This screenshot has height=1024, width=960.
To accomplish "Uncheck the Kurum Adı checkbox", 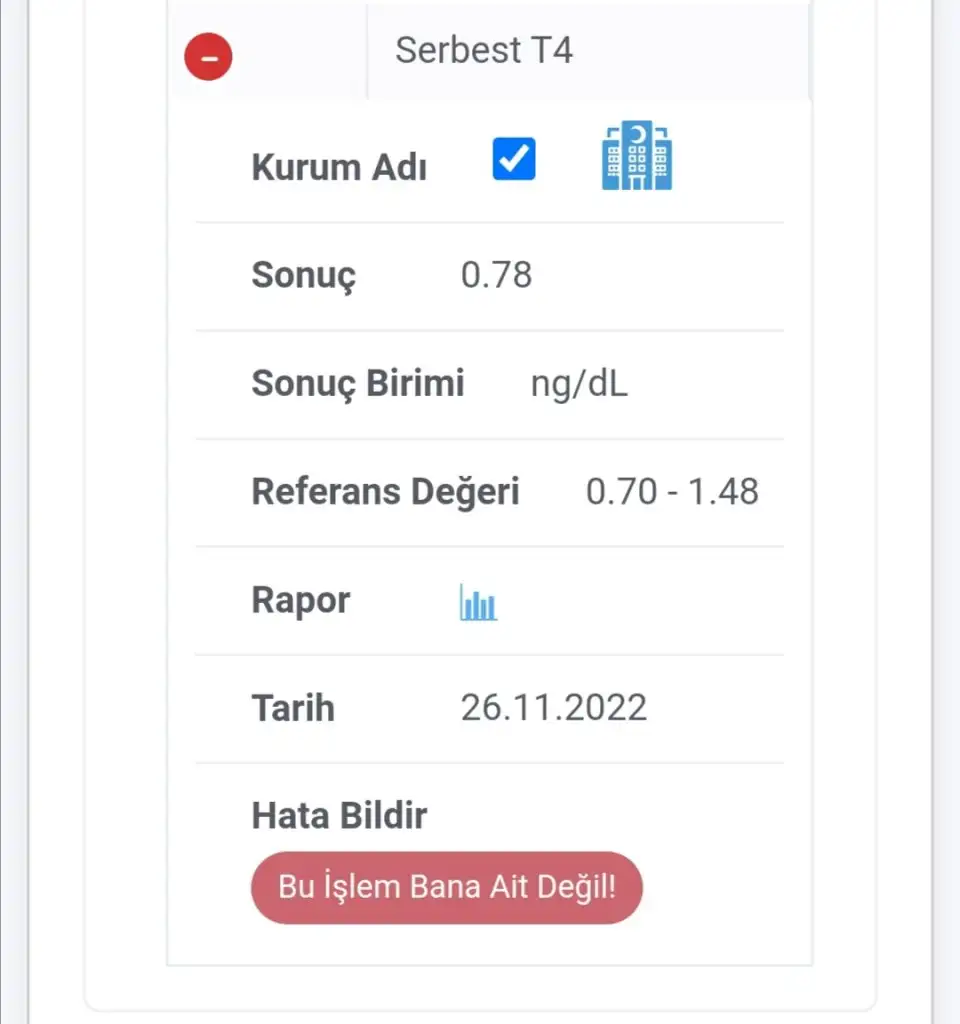I will point(514,159).
